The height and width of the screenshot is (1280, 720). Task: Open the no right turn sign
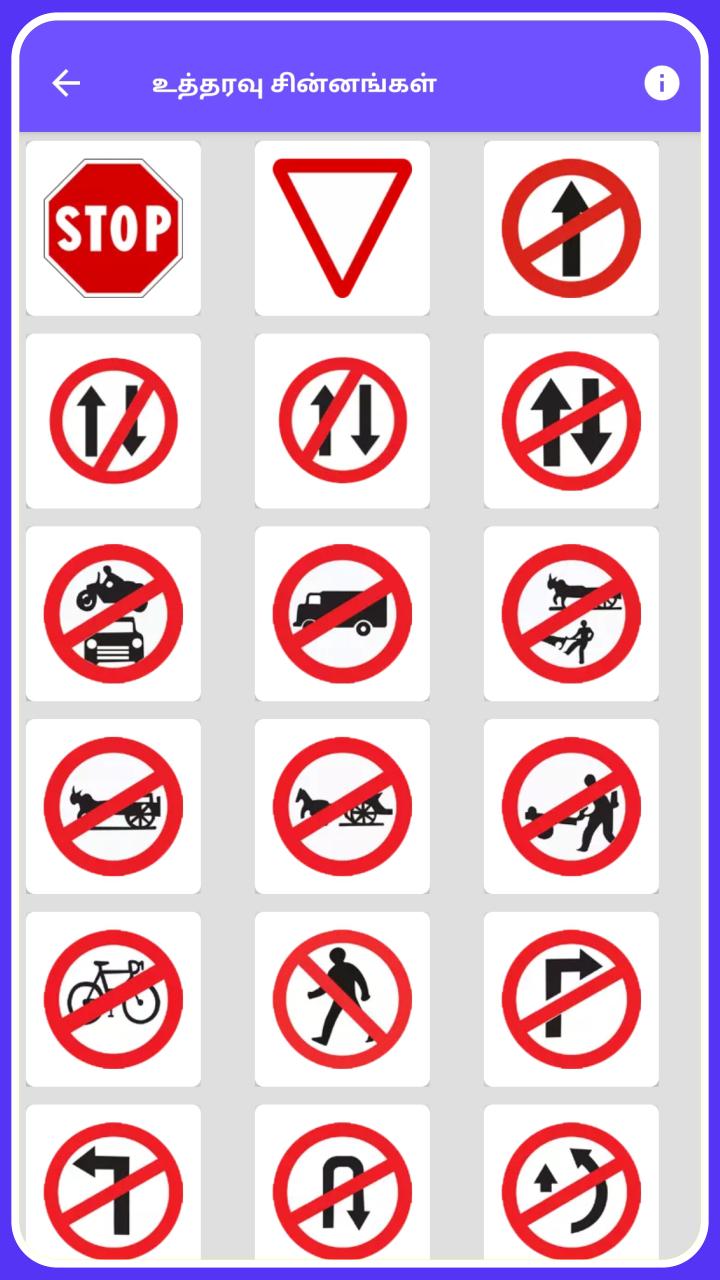coord(571,1000)
